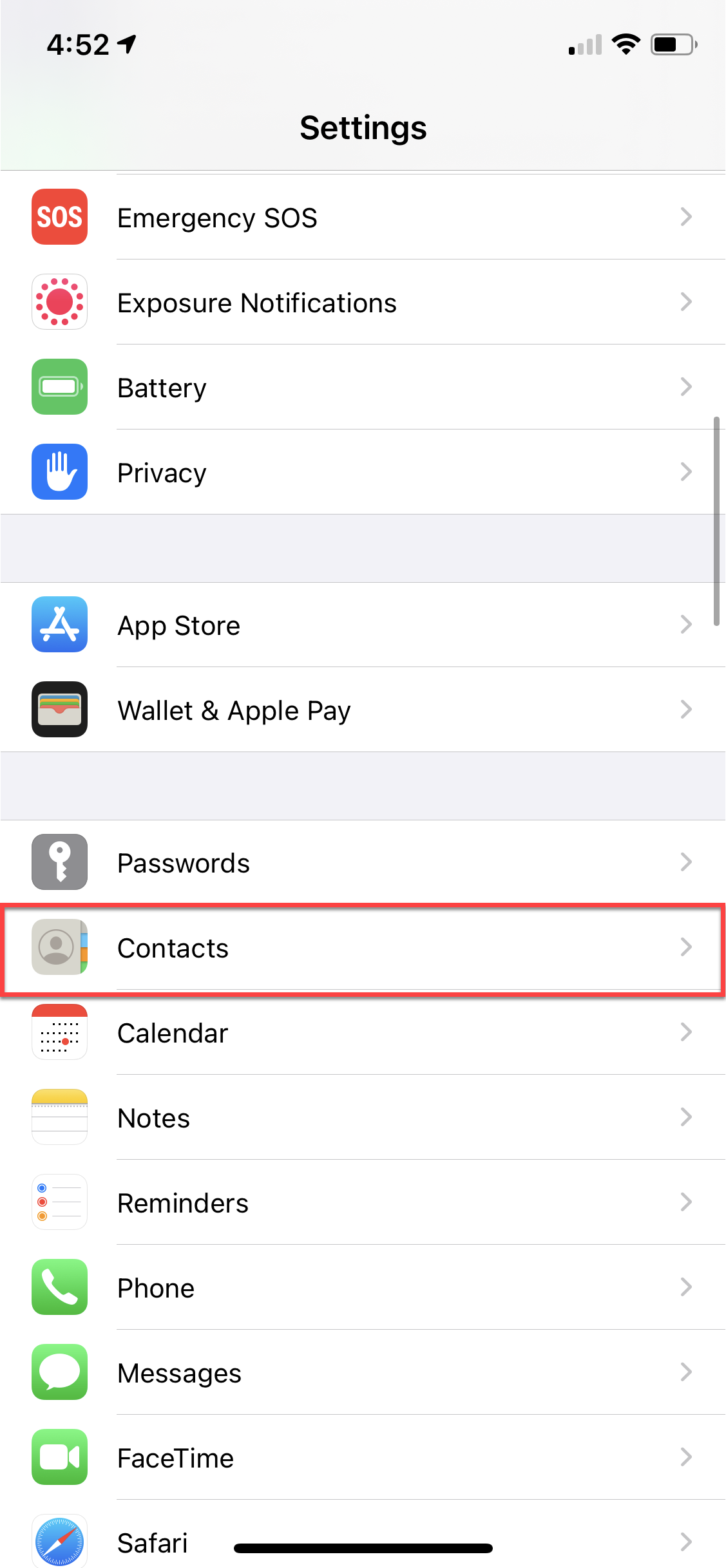
Task: Open the Privacy settings row
Action: pyautogui.click(x=363, y=473)
